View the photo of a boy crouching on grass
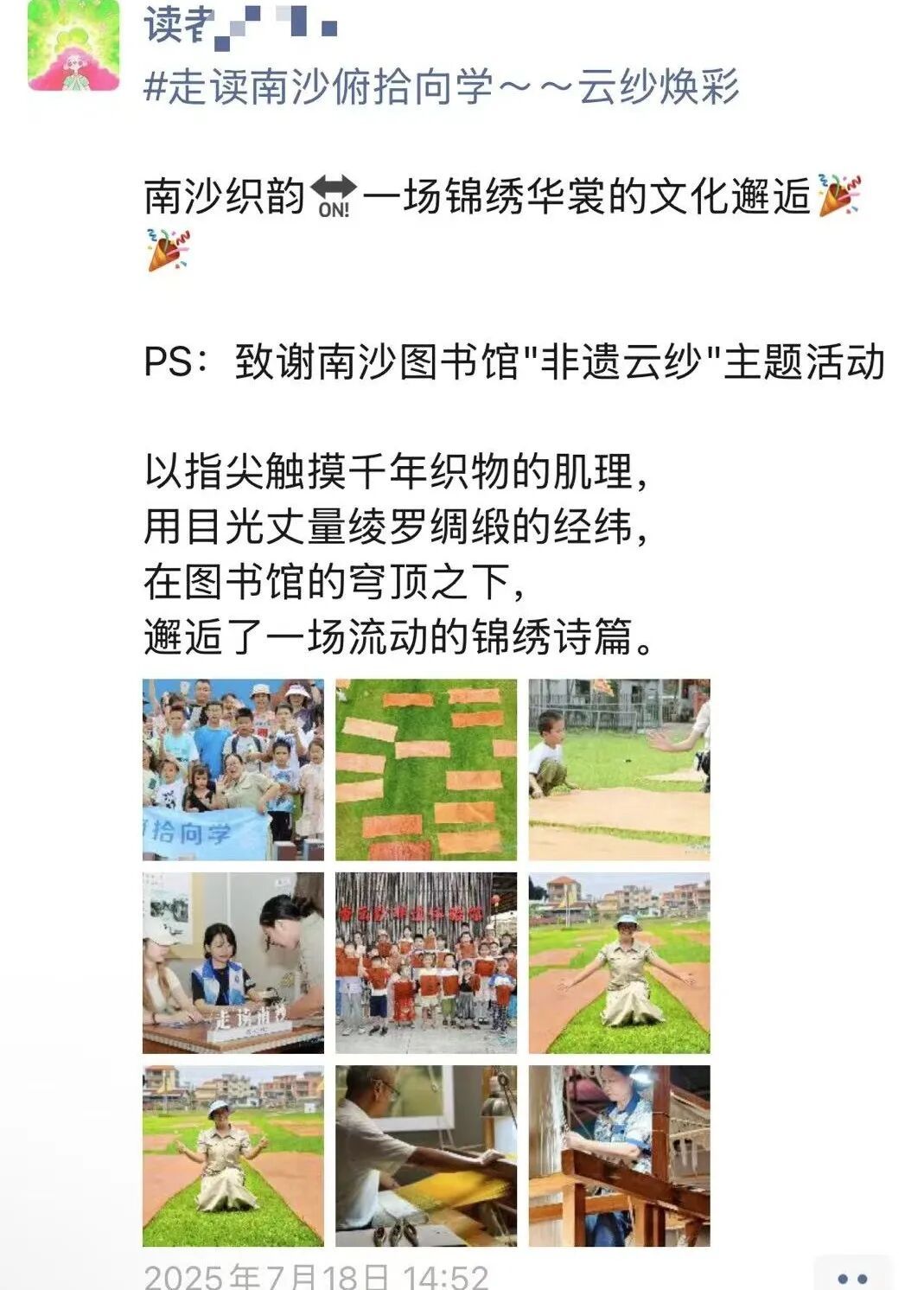Screen dimensions: 924x1290 pos(619,770)
